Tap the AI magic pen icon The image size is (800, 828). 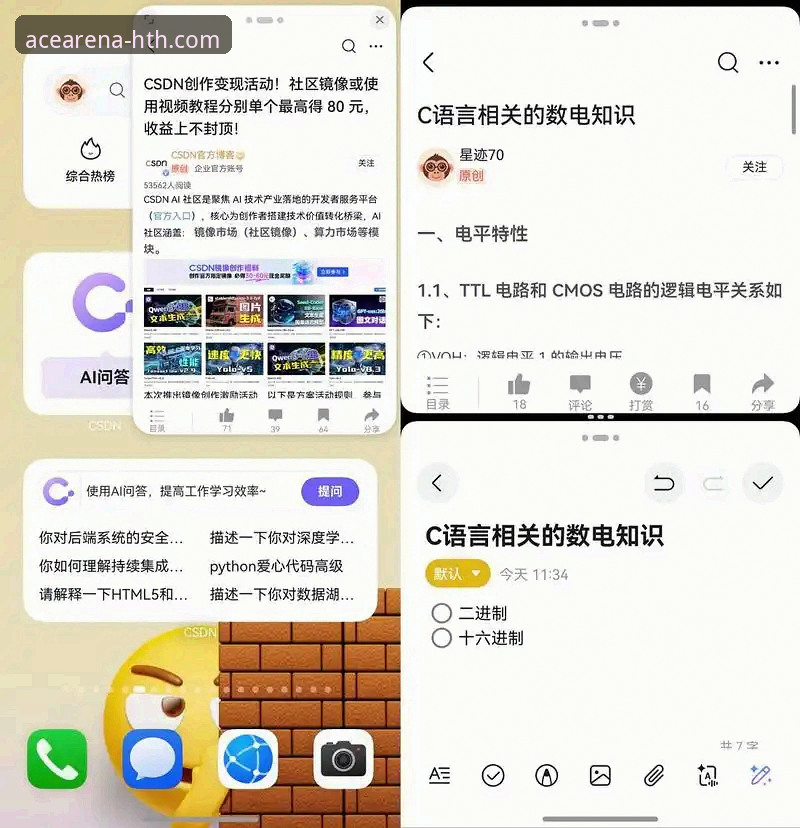pyautogui.click(x=760, y=775)
